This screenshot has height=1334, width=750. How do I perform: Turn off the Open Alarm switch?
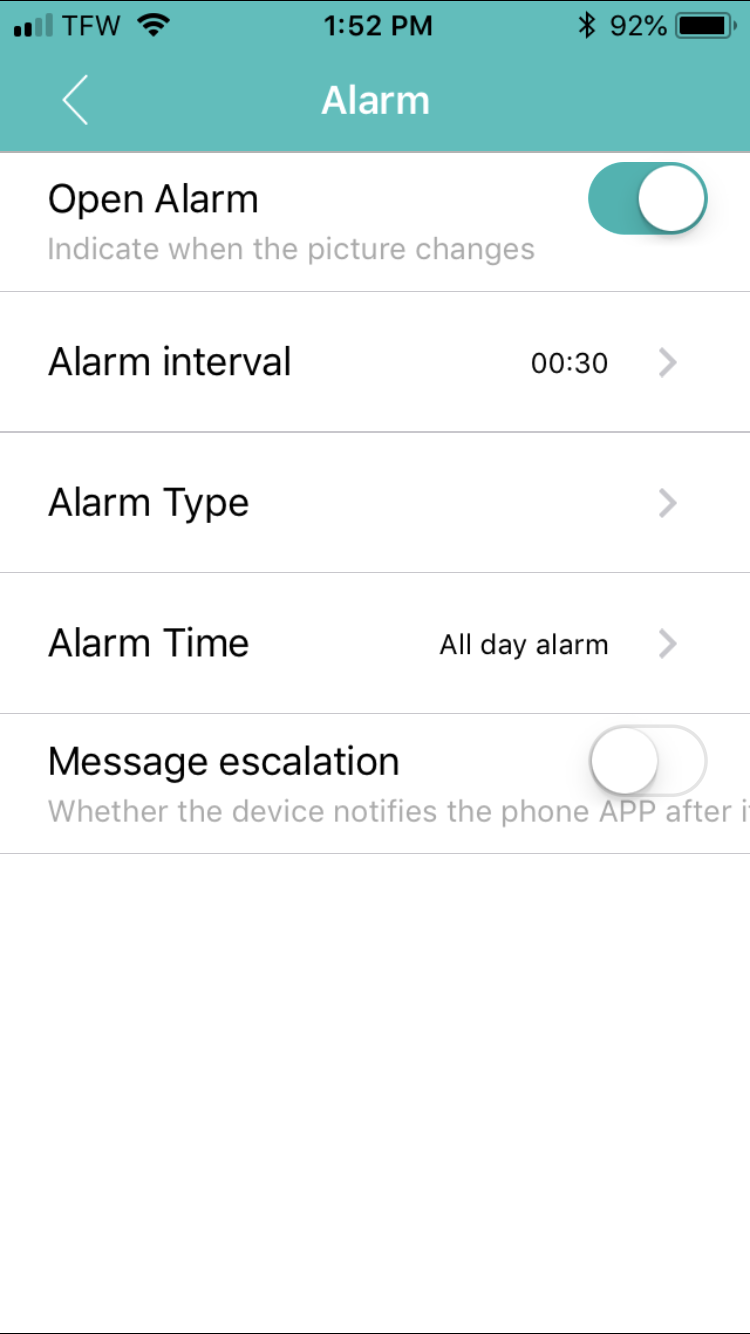[x=647, y=198]
